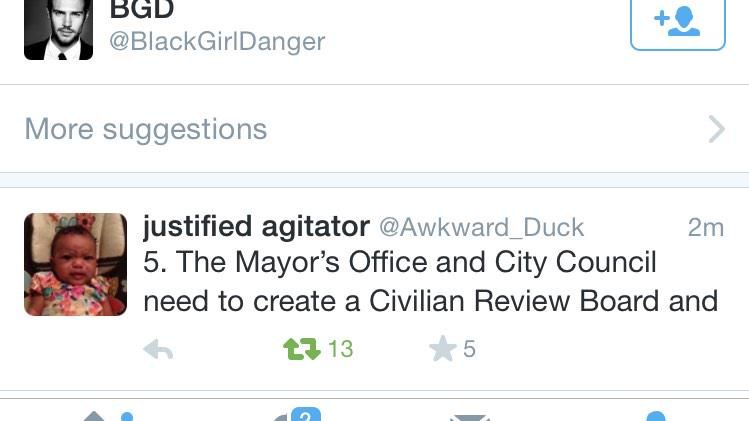The height and width of the screenshot is (421, 749).
Task: Open More suggestions
Action: click(372, 129)
